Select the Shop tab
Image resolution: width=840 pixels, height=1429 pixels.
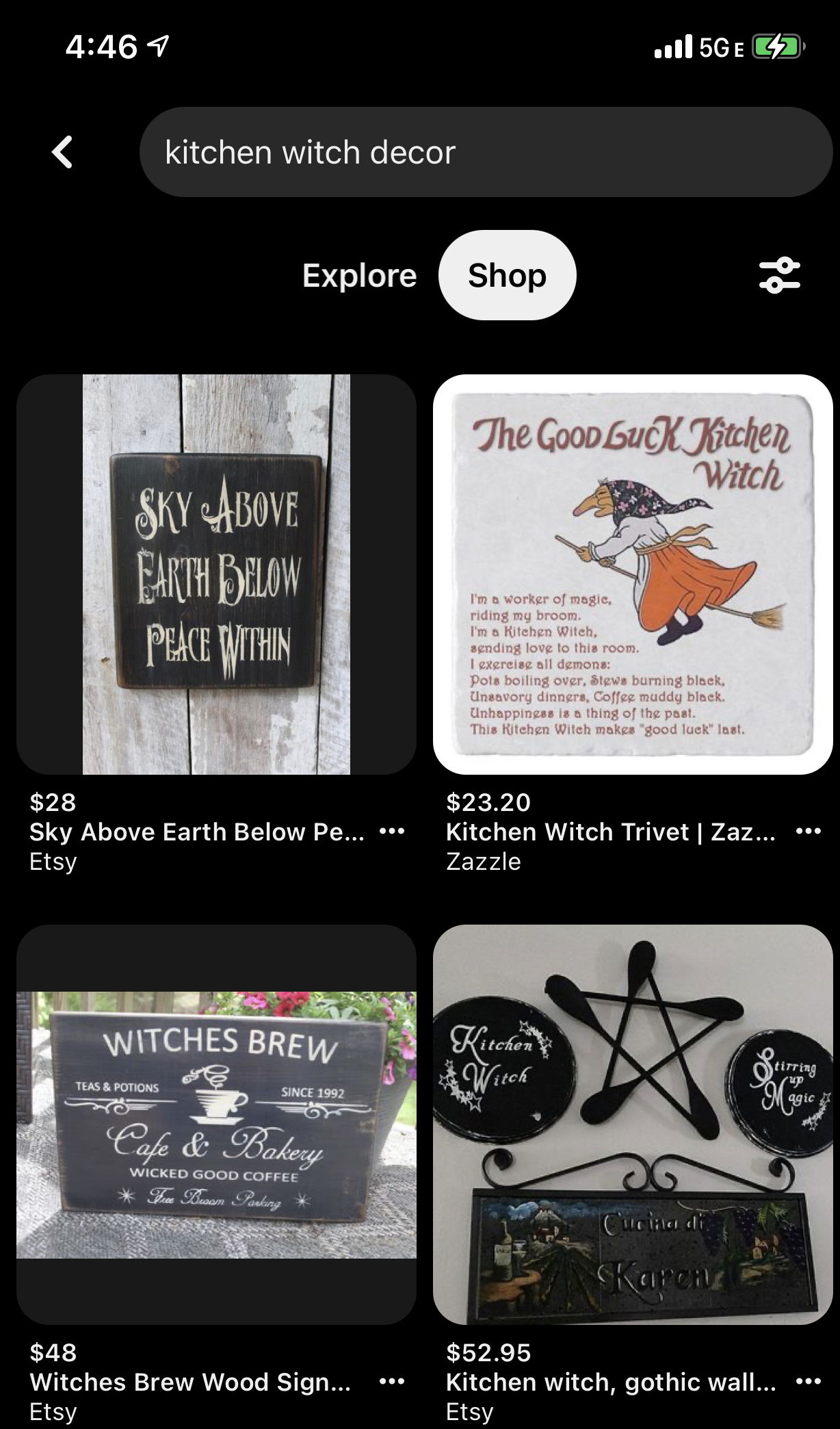tap(507, 276)
